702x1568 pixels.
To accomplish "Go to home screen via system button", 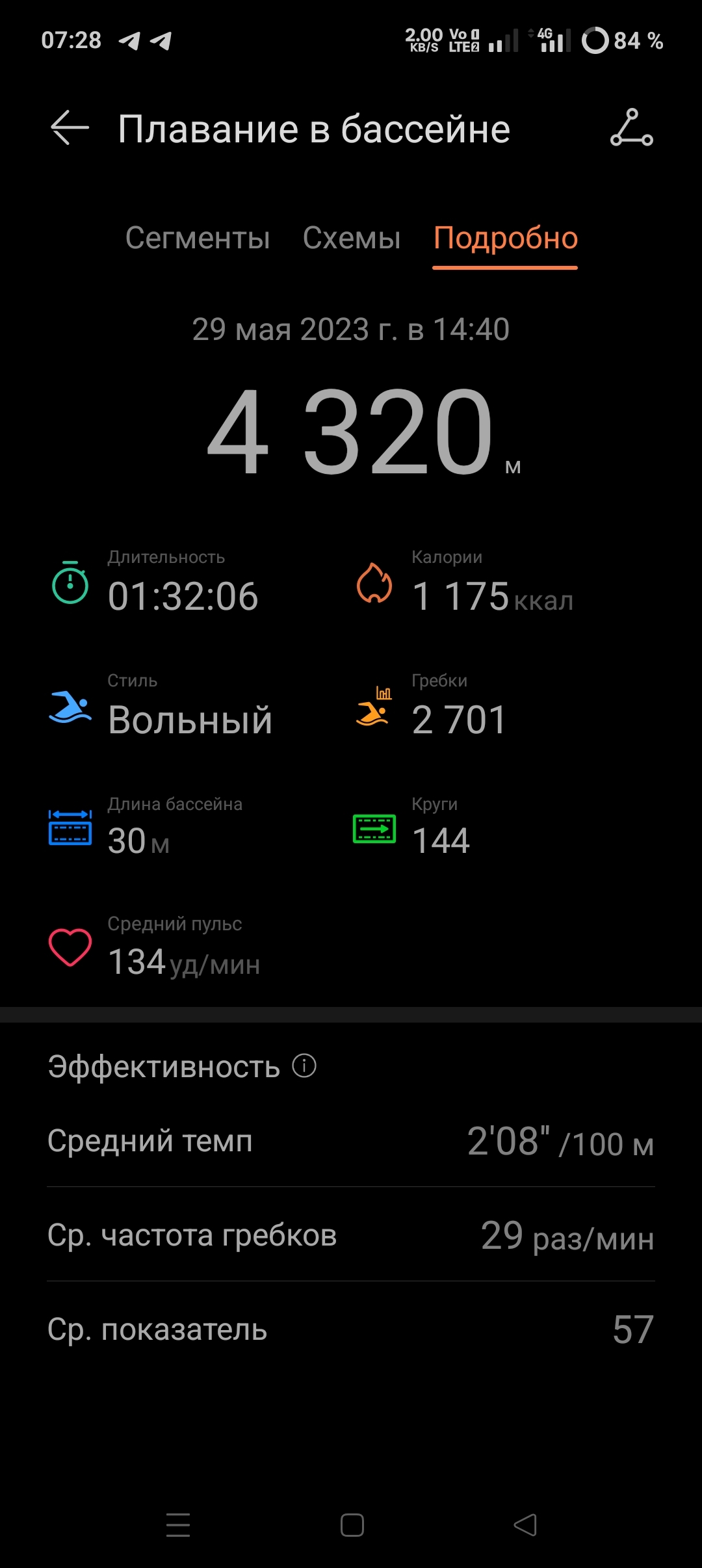I will [x=352, y=1524].
